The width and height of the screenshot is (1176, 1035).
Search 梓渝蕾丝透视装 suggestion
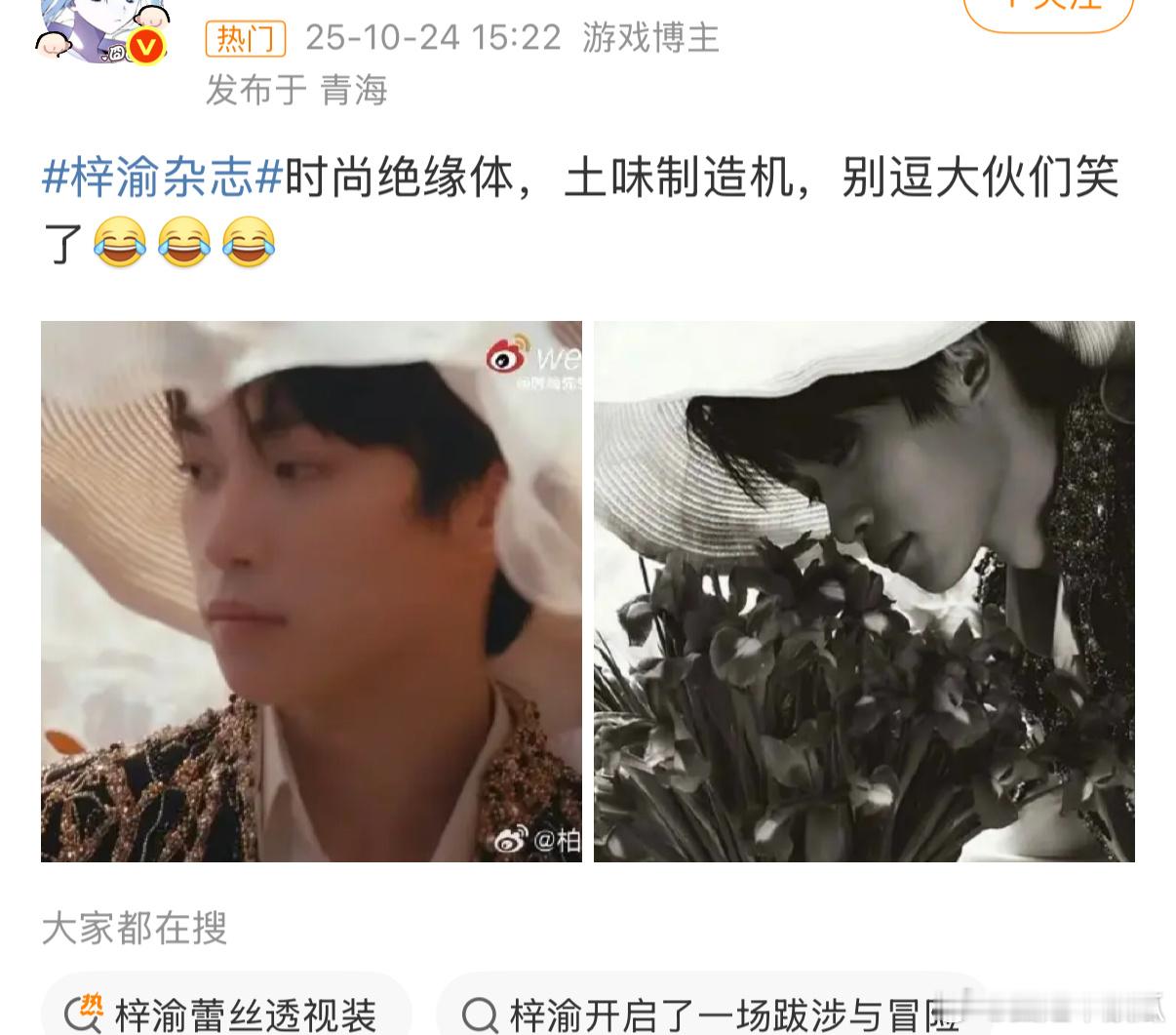click(x=226, y=1013)
